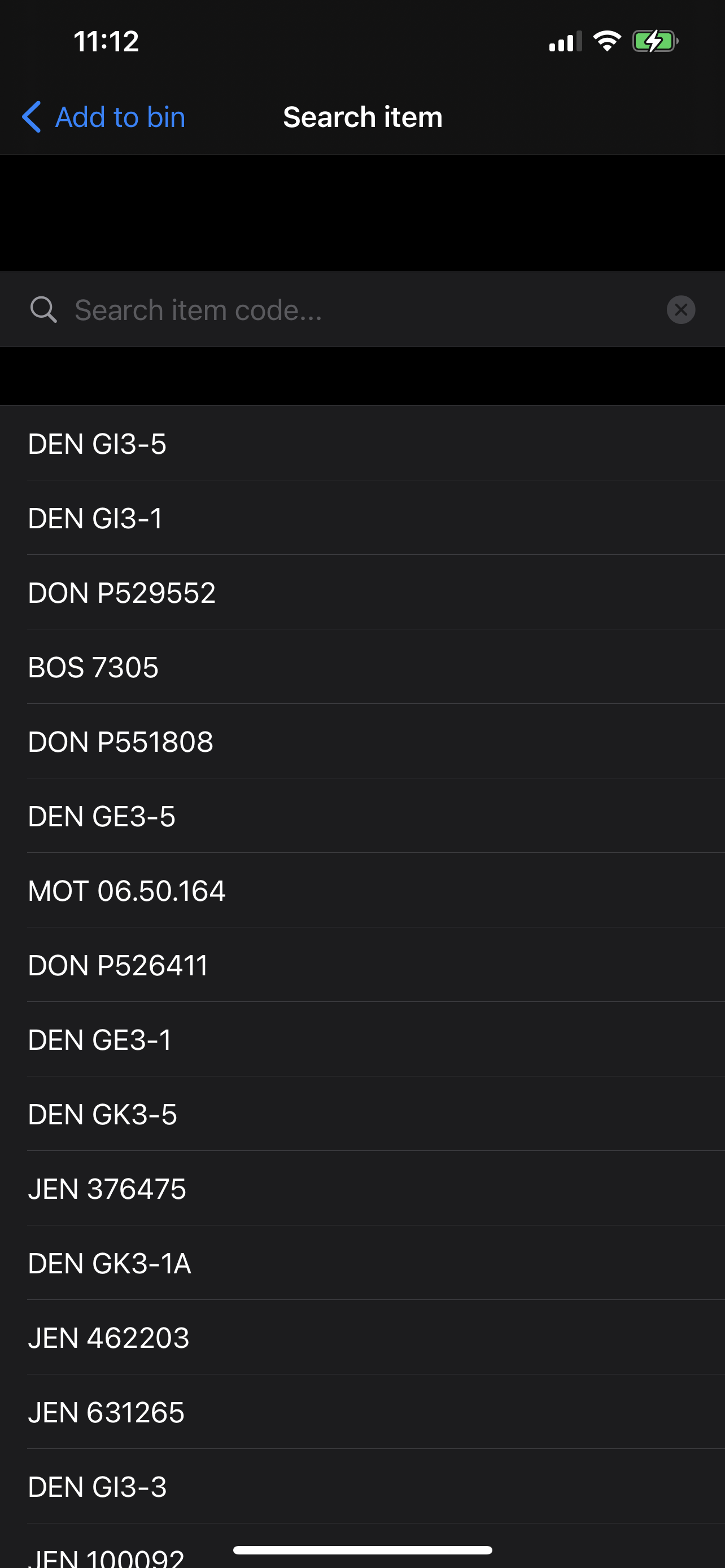
Task: Select item DEN GI3-3
Action: 362,1486
